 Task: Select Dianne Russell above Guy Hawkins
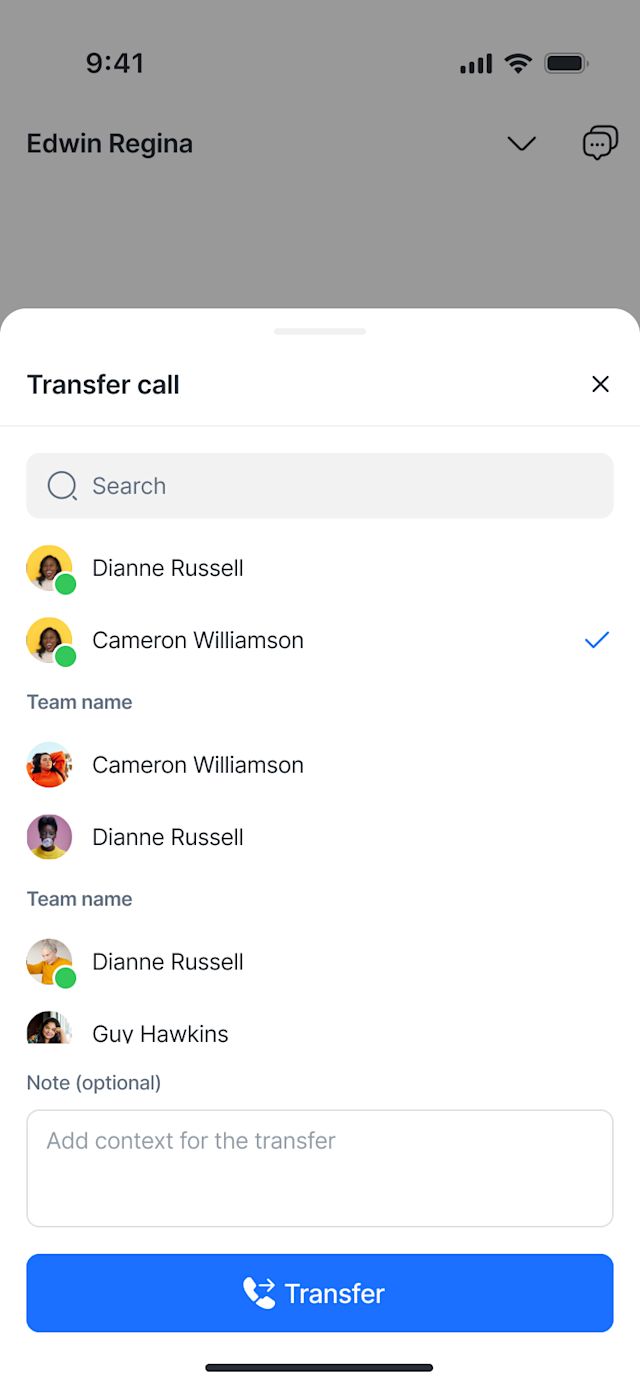click(168, 962)
